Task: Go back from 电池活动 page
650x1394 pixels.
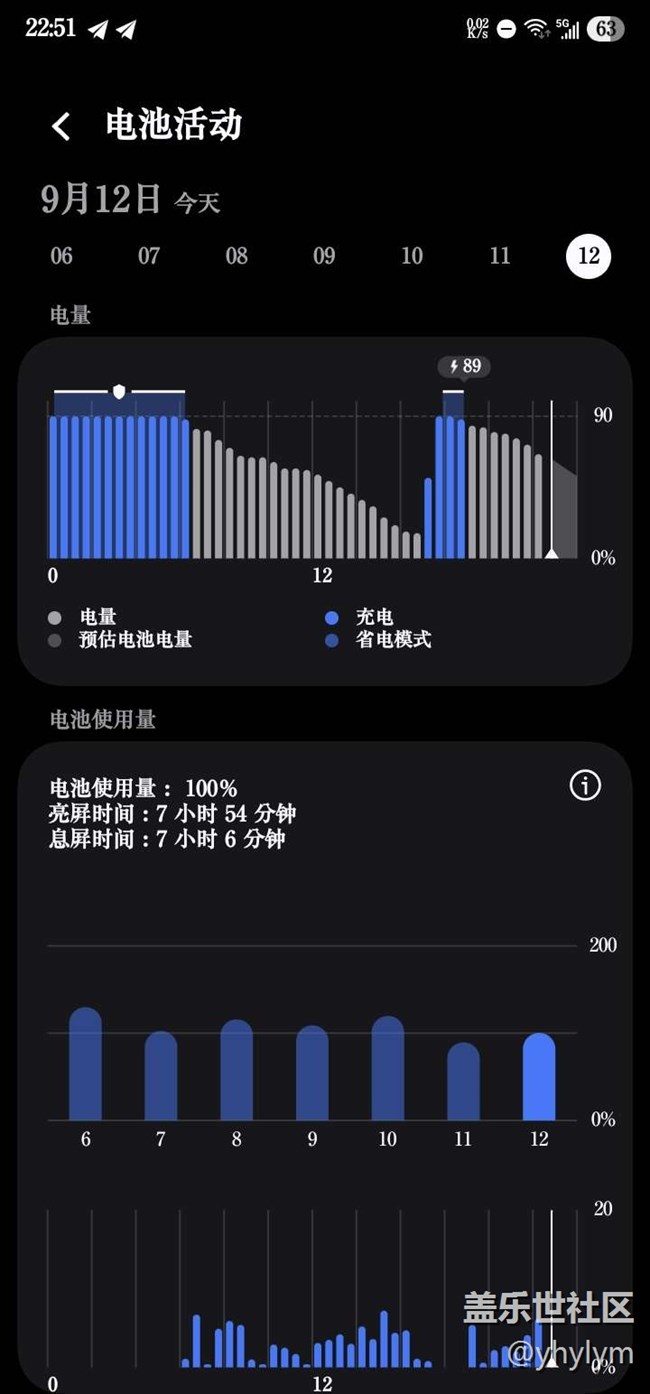Action: click(61, 126)
